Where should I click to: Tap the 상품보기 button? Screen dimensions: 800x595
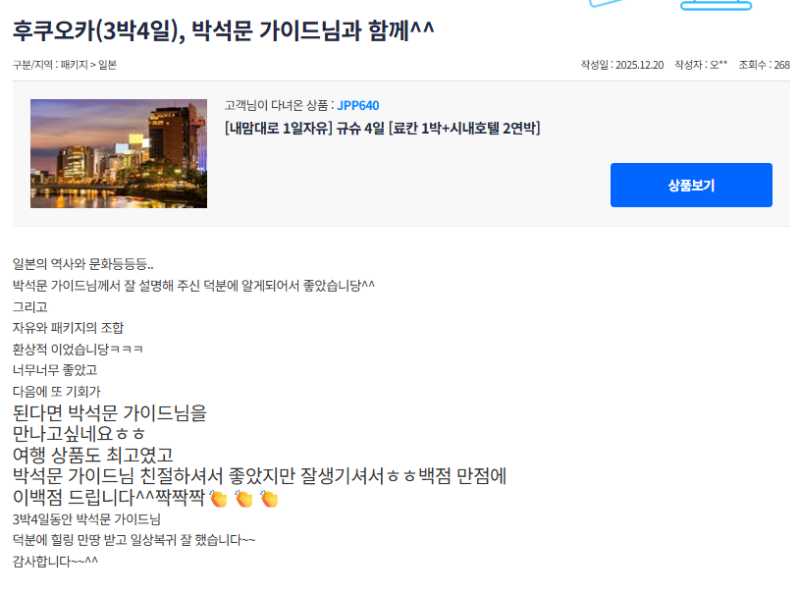tap(691, 185)
